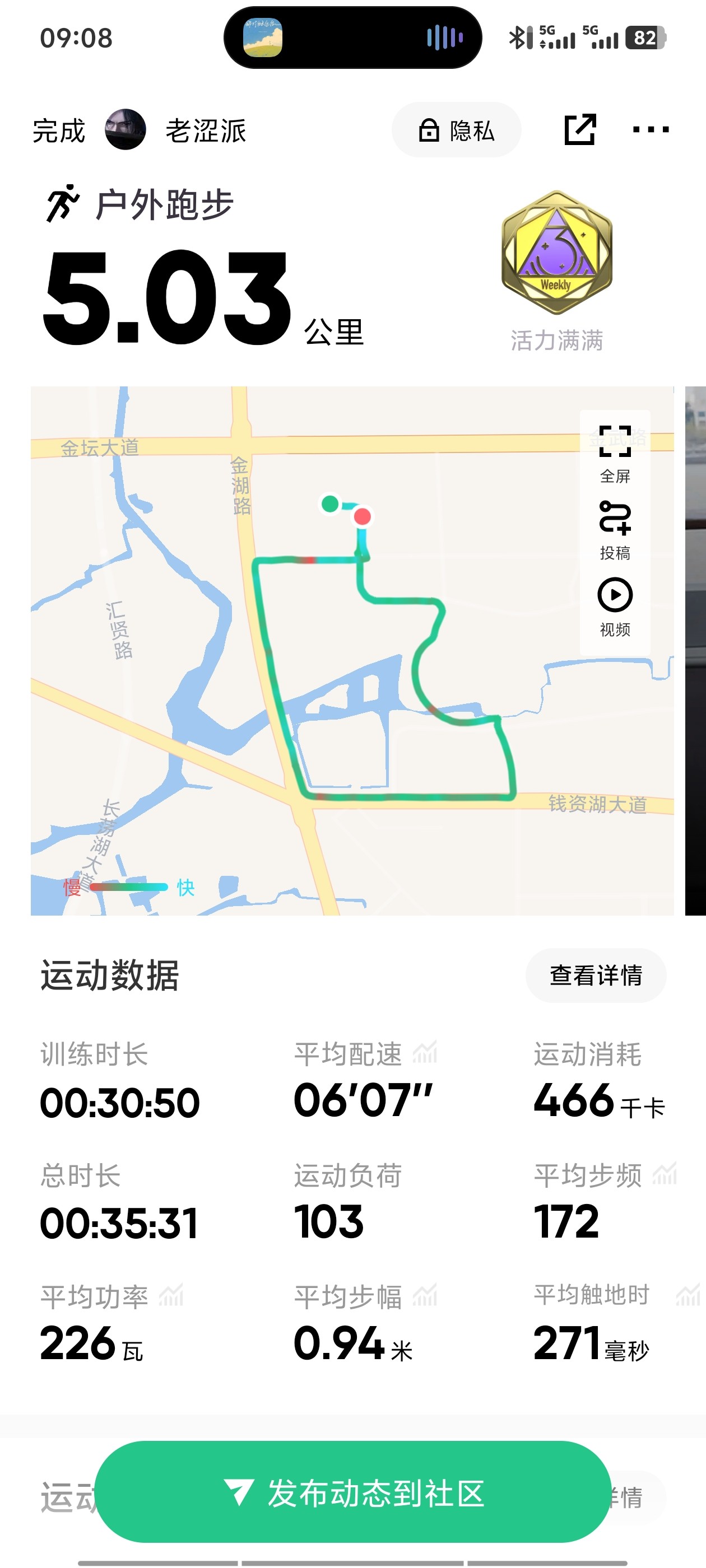Screen dimensions: 706x1568
Task: Open the 平均功率 chart icon
Action: pyautogui.click(x=171, y=1295)
